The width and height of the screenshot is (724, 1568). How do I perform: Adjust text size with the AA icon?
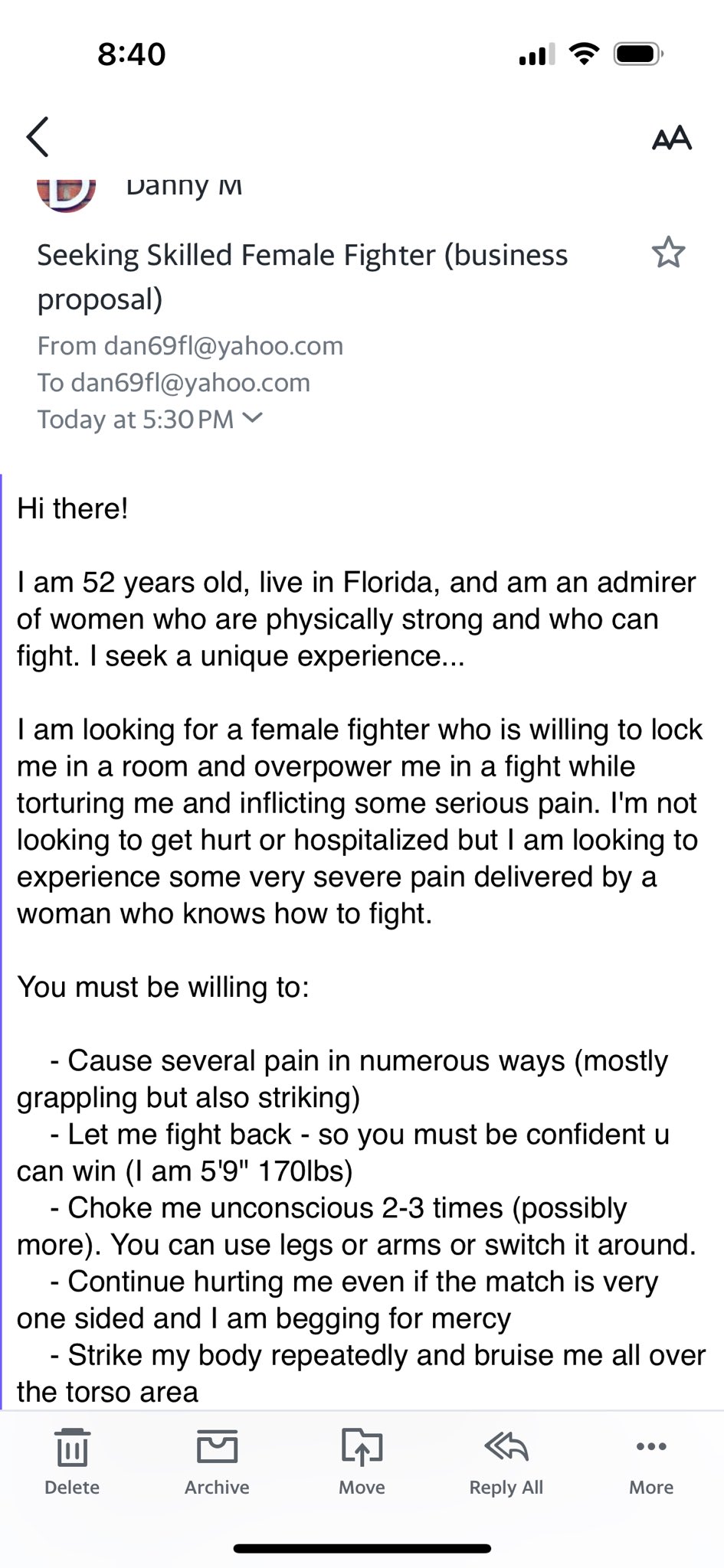(x=671, y=138)
